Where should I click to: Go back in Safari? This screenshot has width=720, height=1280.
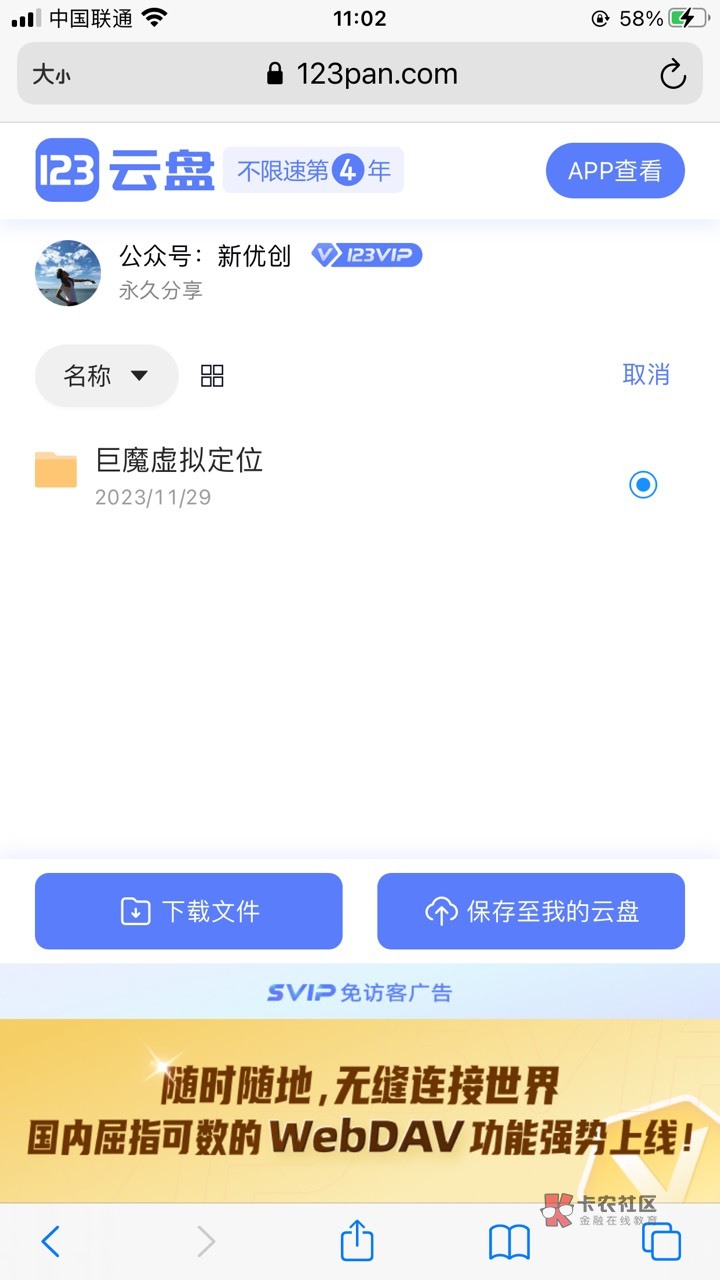pos(51,1242)
